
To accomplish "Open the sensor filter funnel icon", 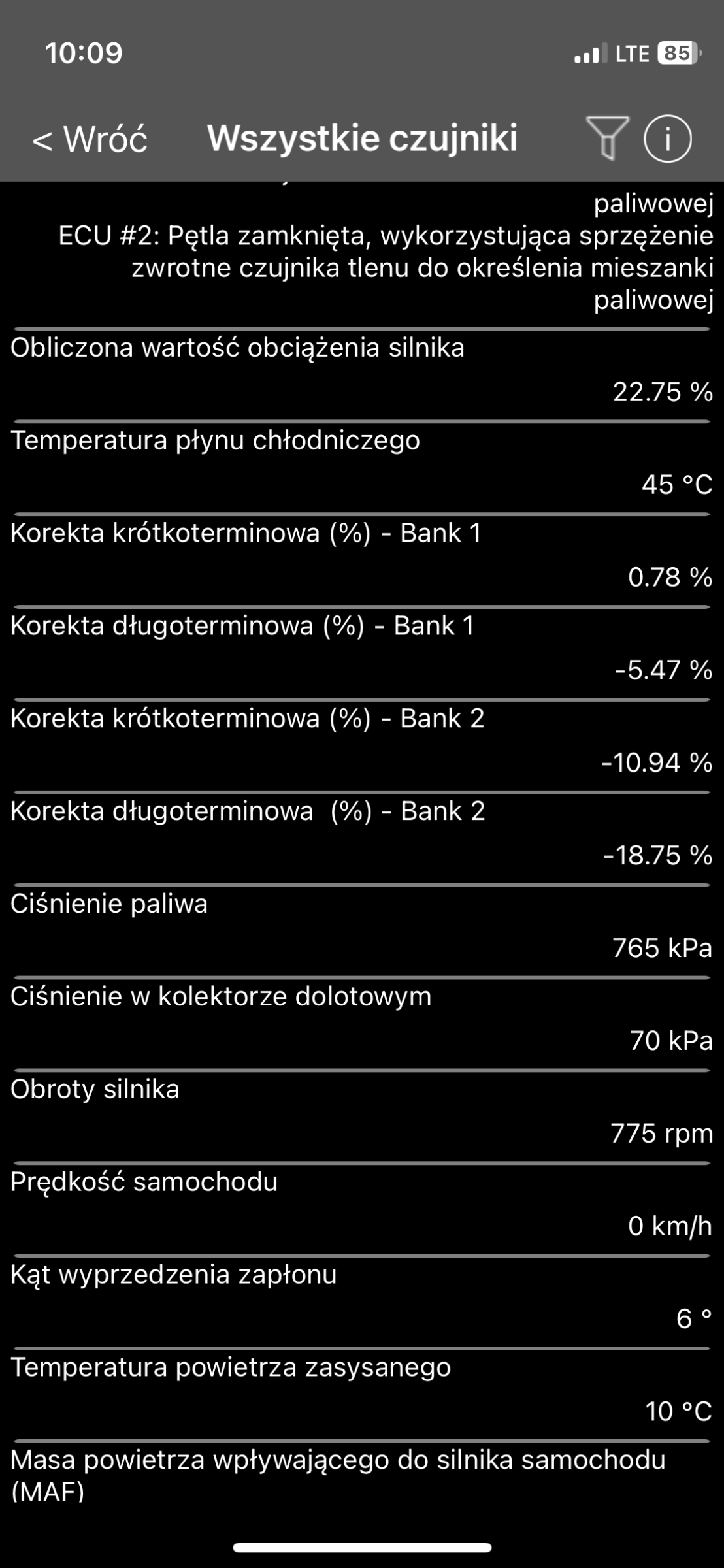I will (x=608, y=138).
